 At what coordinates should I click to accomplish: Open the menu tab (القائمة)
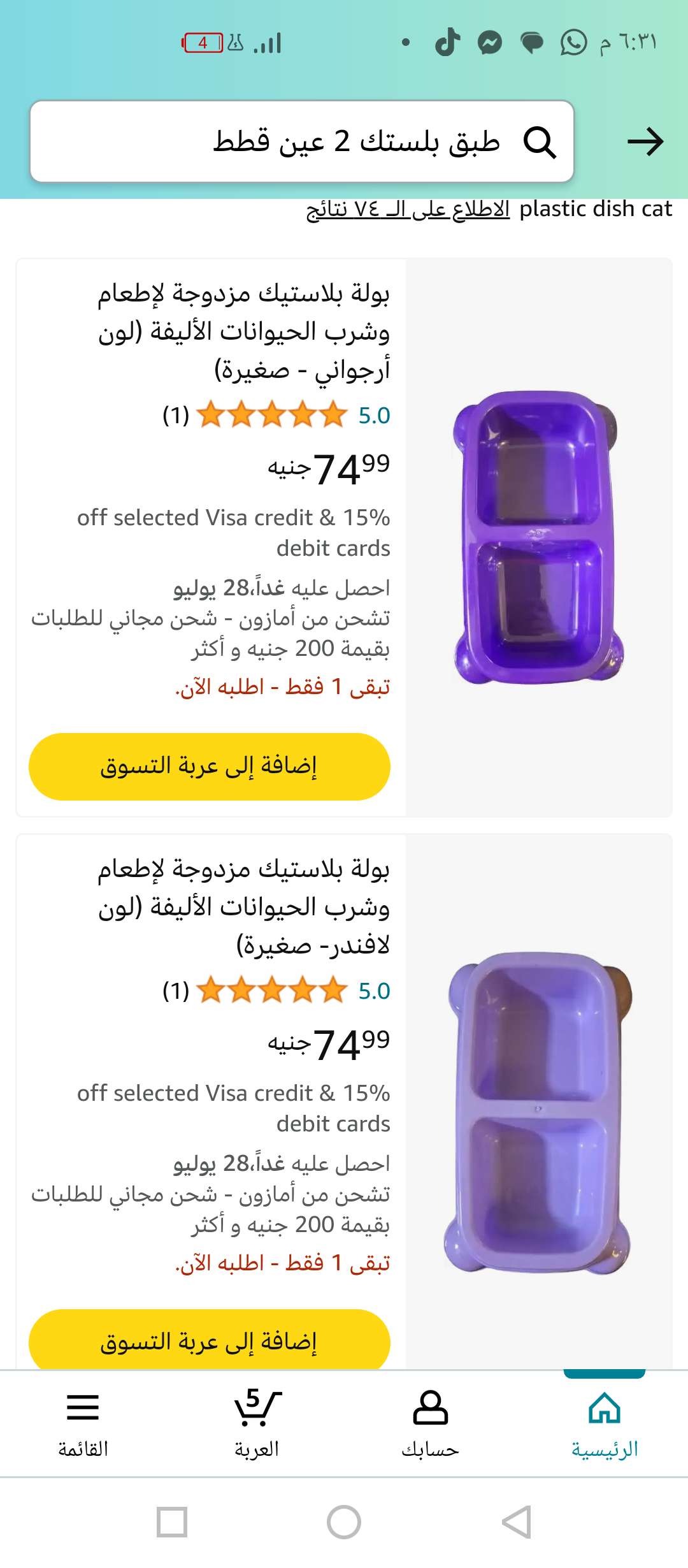(x=83, y=1423)
